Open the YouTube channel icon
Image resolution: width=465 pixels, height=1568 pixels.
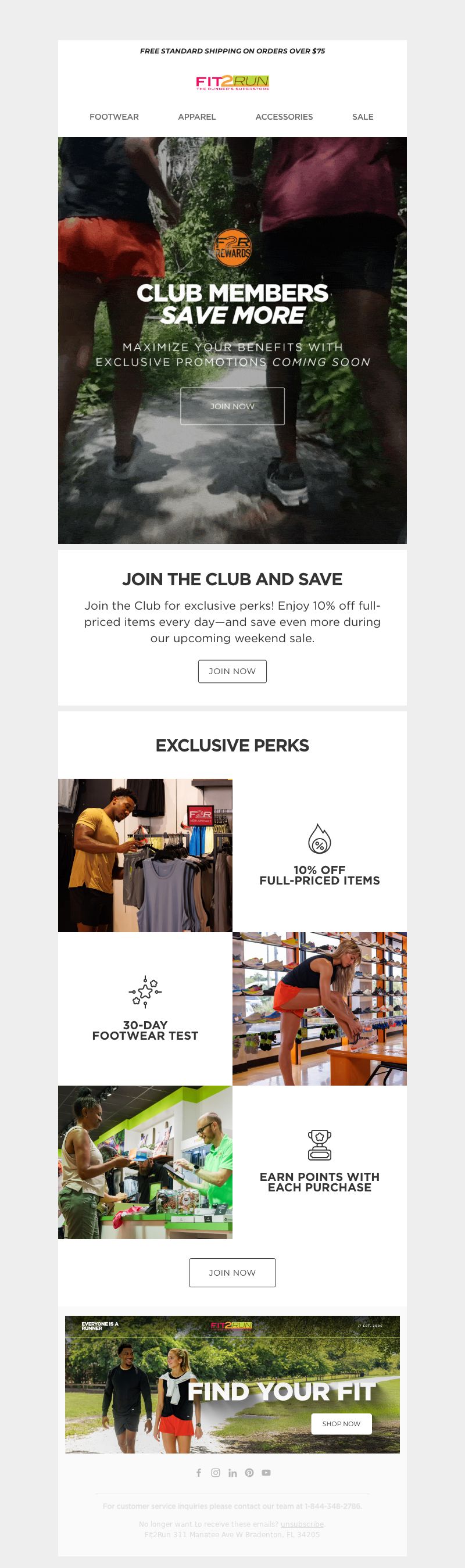coord(266,1473)
